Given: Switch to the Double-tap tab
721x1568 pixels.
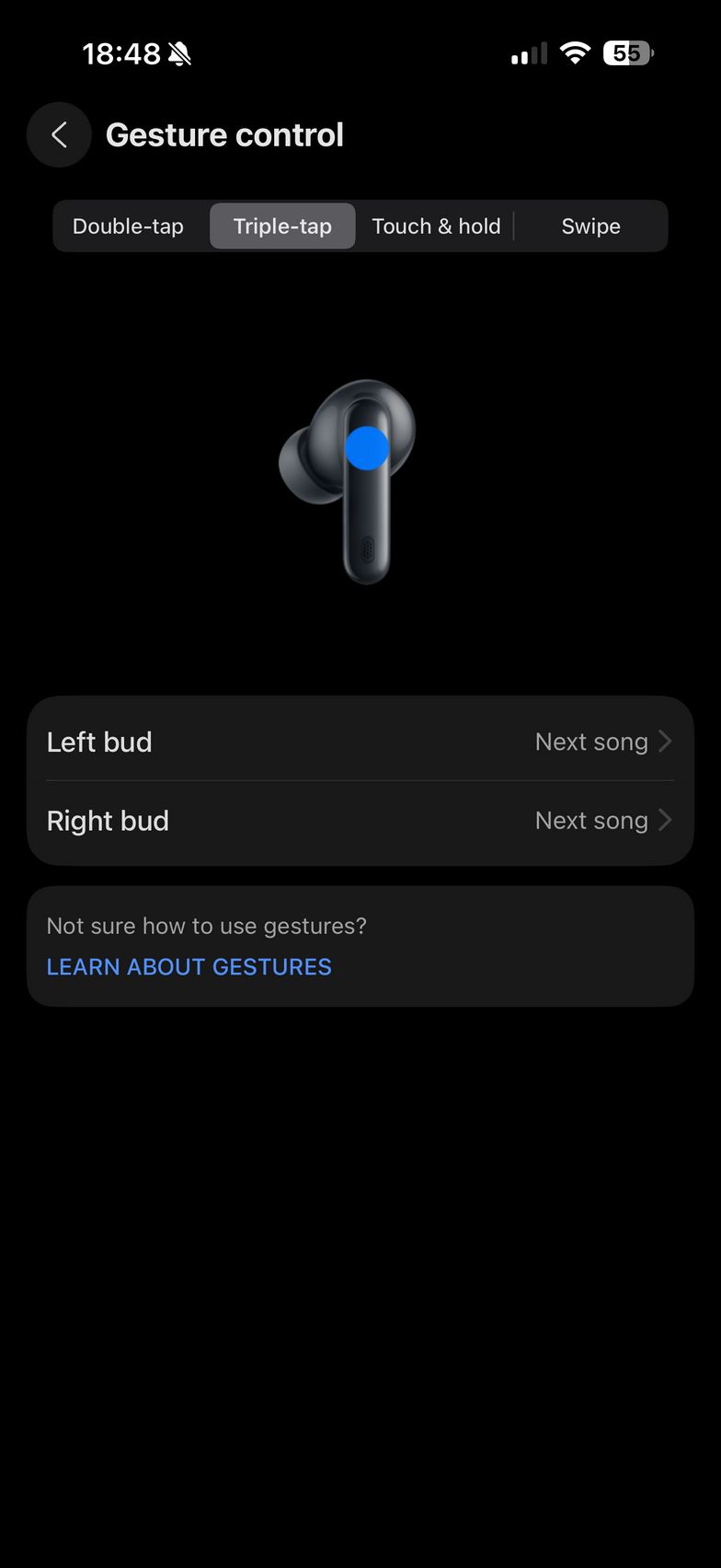Looking at the screenshot, I should tap(128, 226).
